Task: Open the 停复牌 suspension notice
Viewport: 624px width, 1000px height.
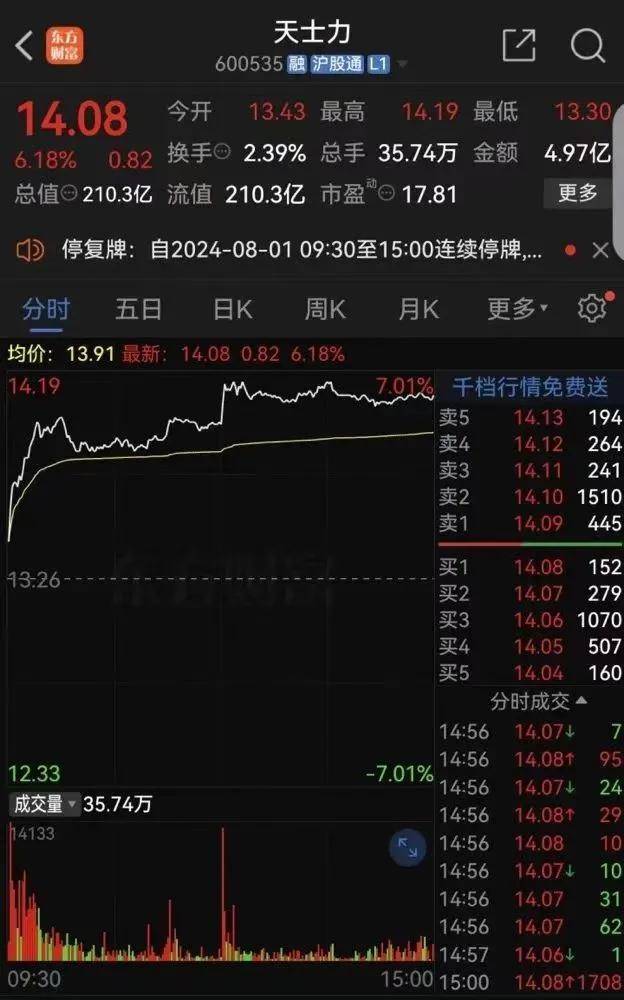Action: pos(301,249)
